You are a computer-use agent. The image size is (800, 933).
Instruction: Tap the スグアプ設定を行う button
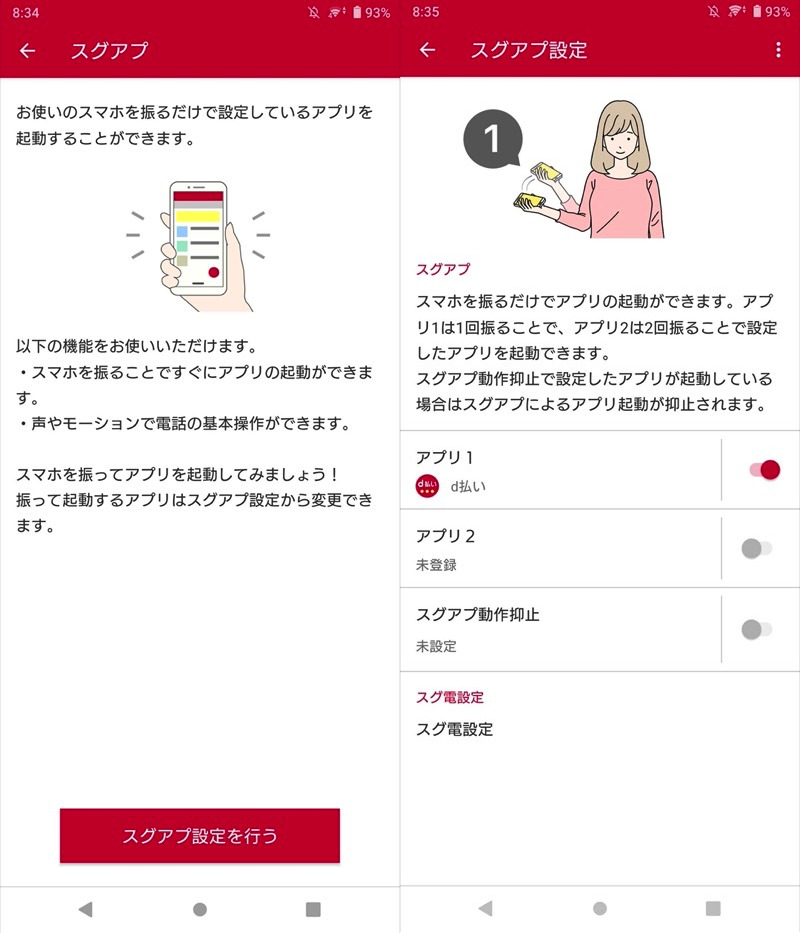tap(200, 836)
